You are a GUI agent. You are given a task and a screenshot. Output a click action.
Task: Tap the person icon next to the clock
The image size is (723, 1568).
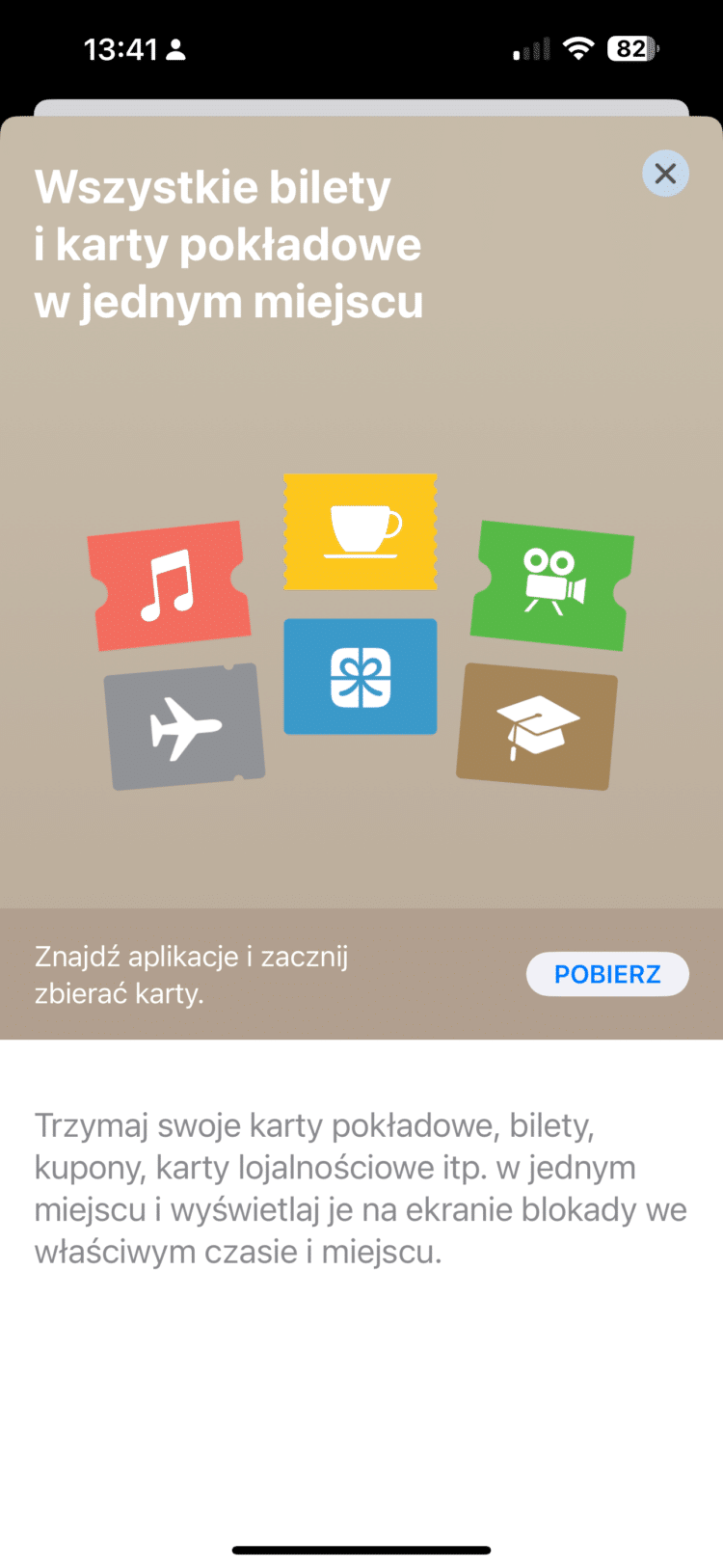(x=174, y=48)
